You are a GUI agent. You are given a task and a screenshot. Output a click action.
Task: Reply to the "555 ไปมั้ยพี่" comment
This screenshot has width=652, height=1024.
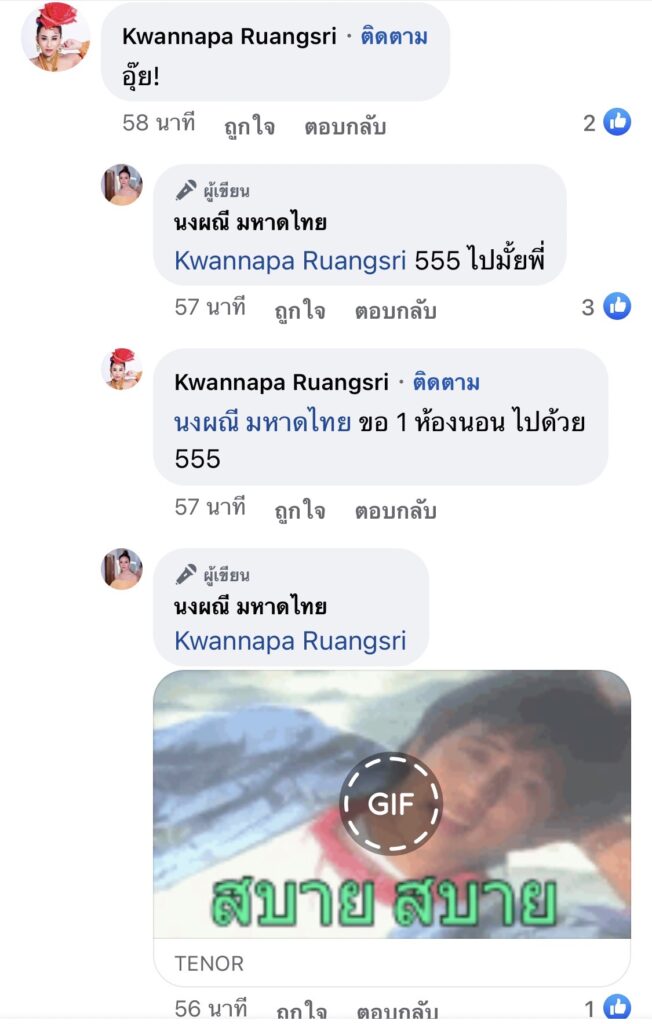tap(395, 310)
